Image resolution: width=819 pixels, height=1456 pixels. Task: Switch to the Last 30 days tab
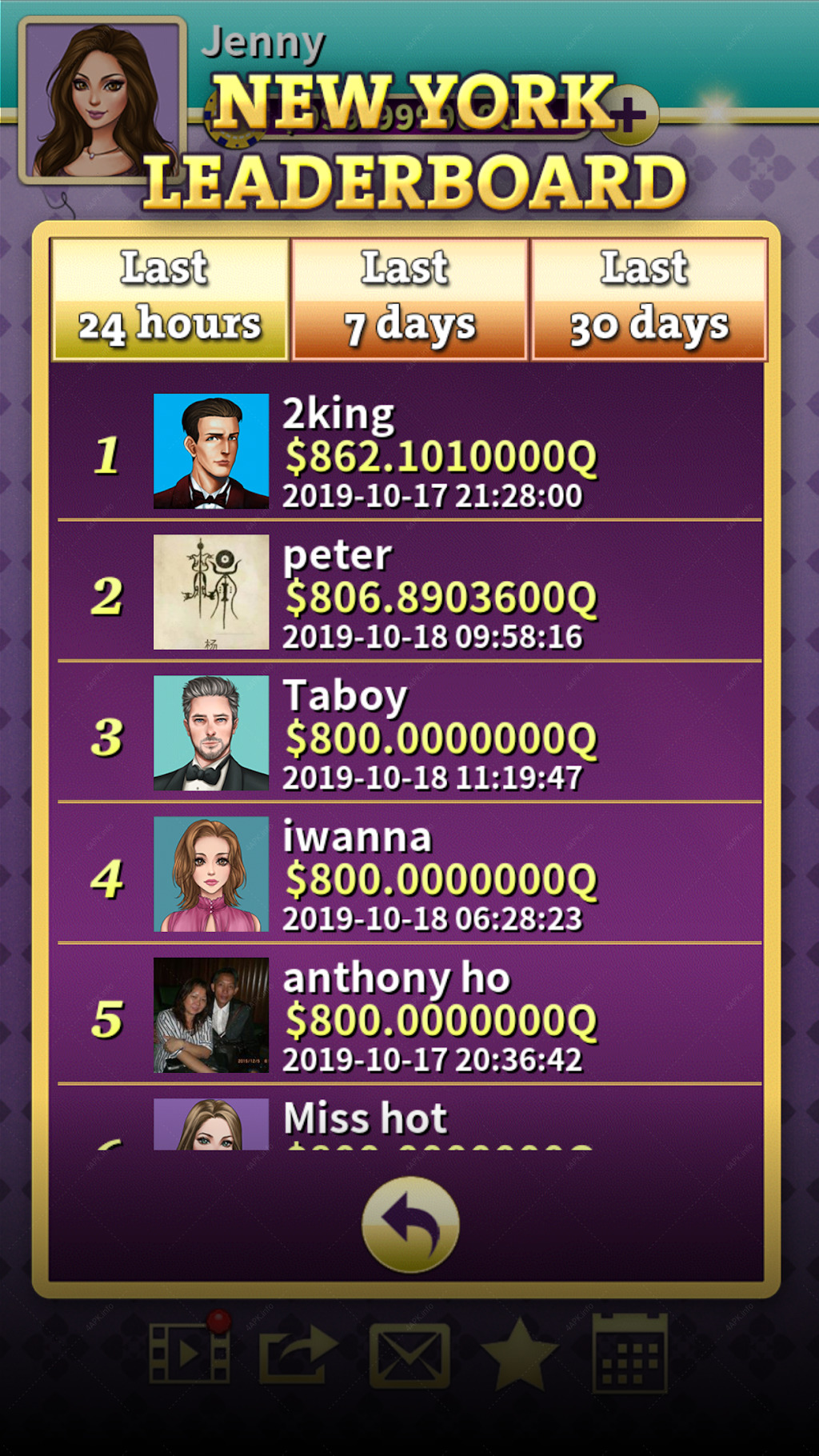(x=649, y=299)
